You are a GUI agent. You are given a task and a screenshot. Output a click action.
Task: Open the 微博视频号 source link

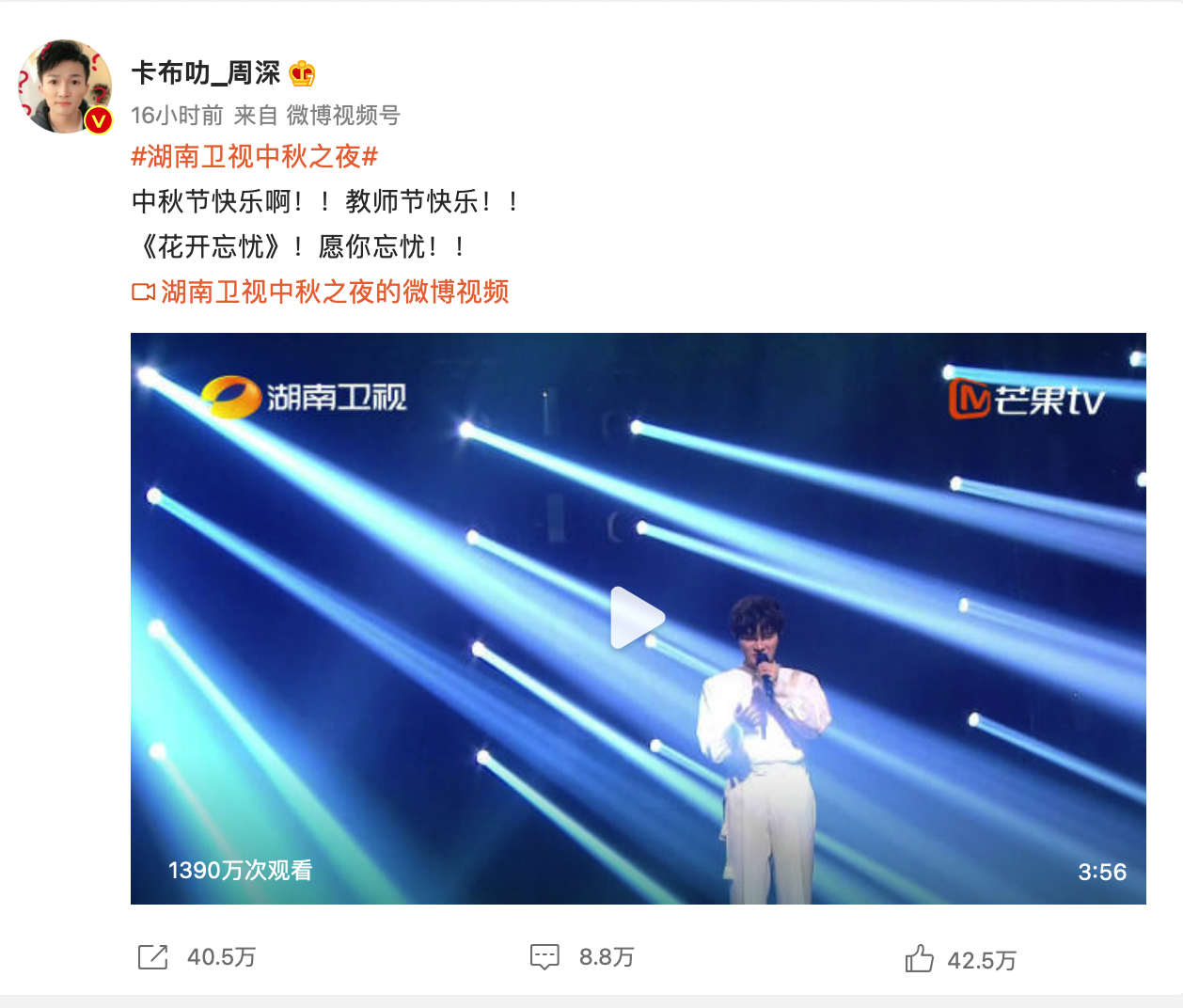coord(343,115)
